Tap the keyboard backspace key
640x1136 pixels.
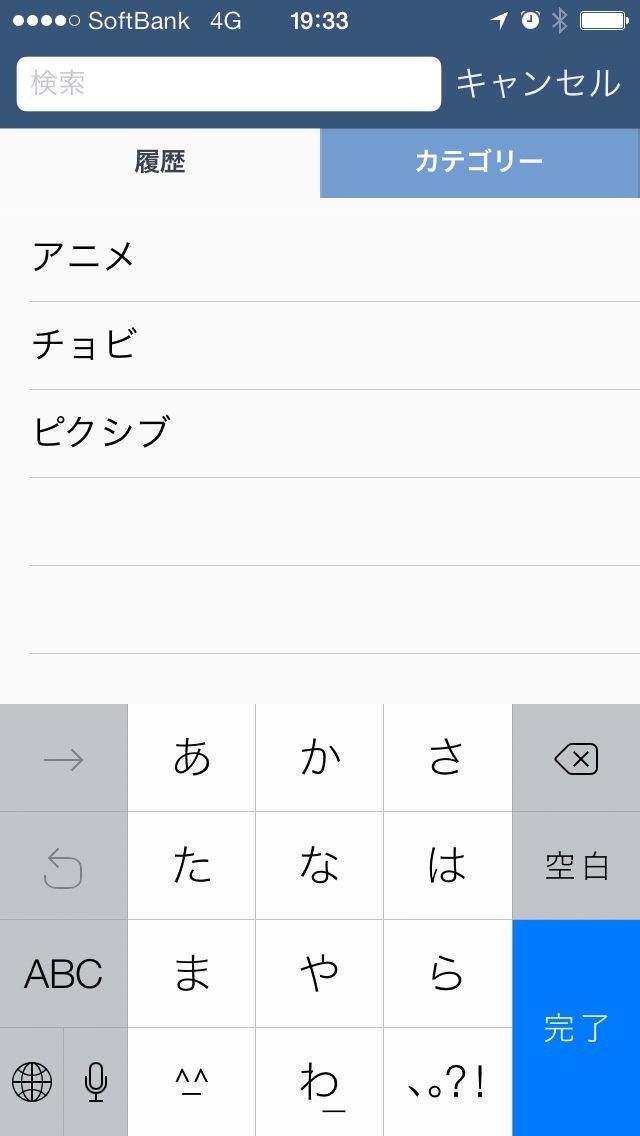coord(576,759)
